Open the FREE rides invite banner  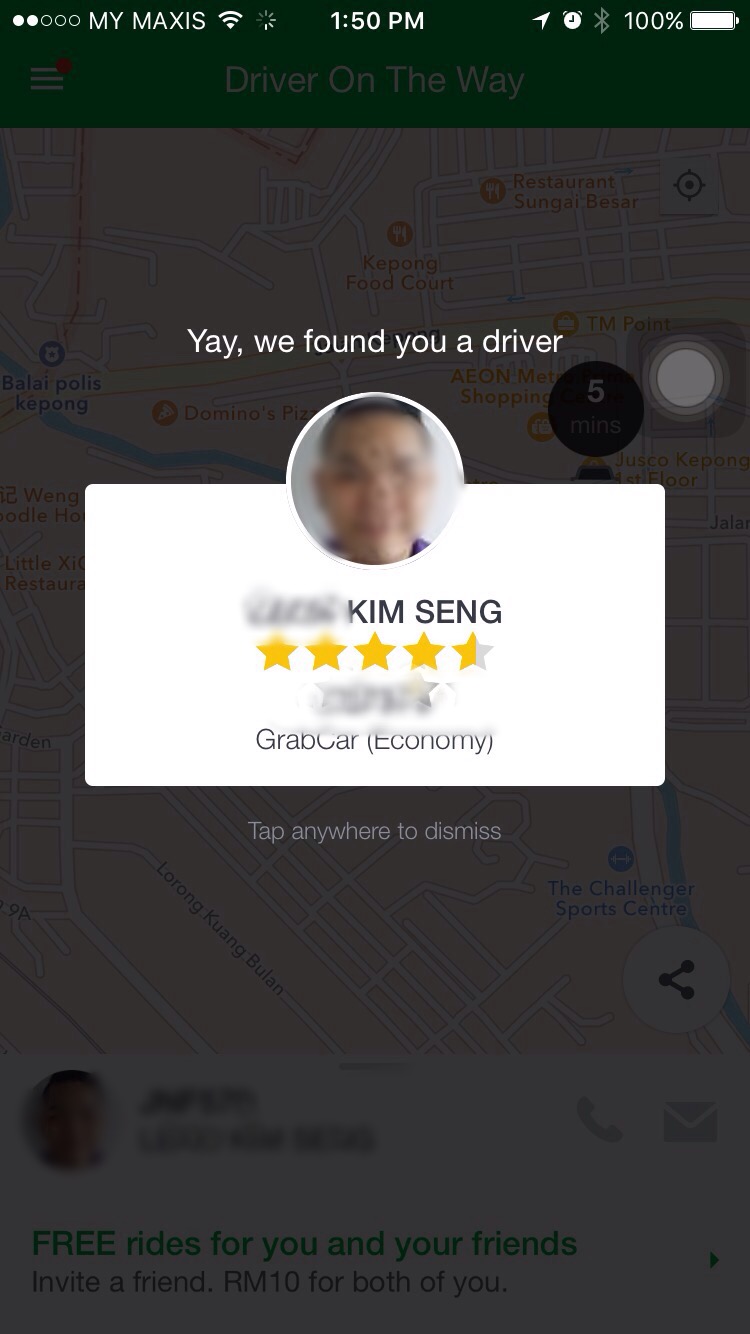375,1261
